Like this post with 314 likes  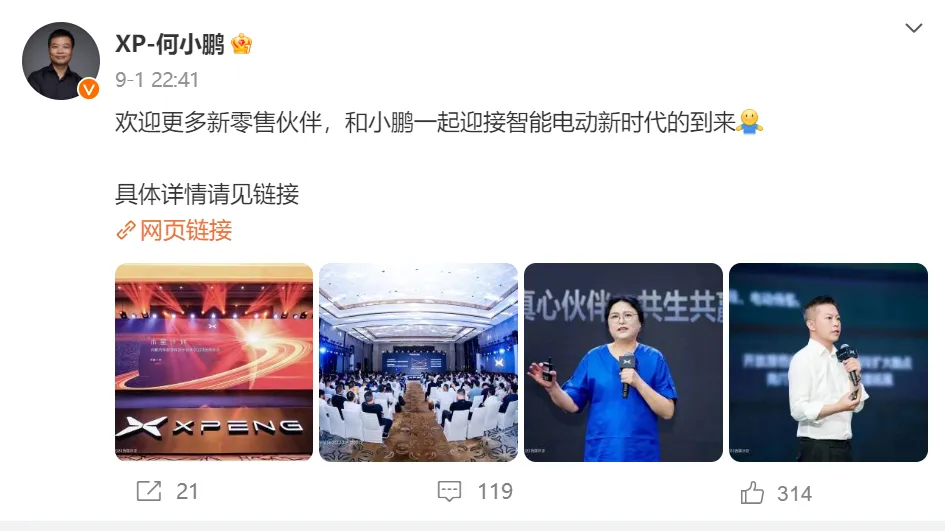tap(775, 493)
